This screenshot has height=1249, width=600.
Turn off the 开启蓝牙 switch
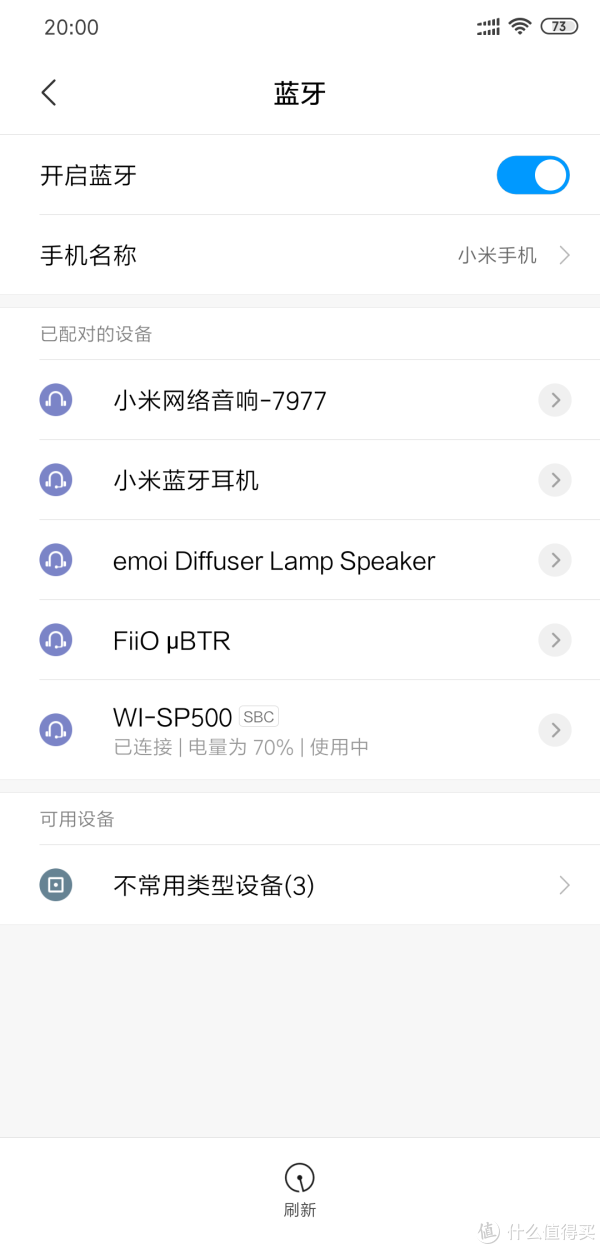[533, 175]
